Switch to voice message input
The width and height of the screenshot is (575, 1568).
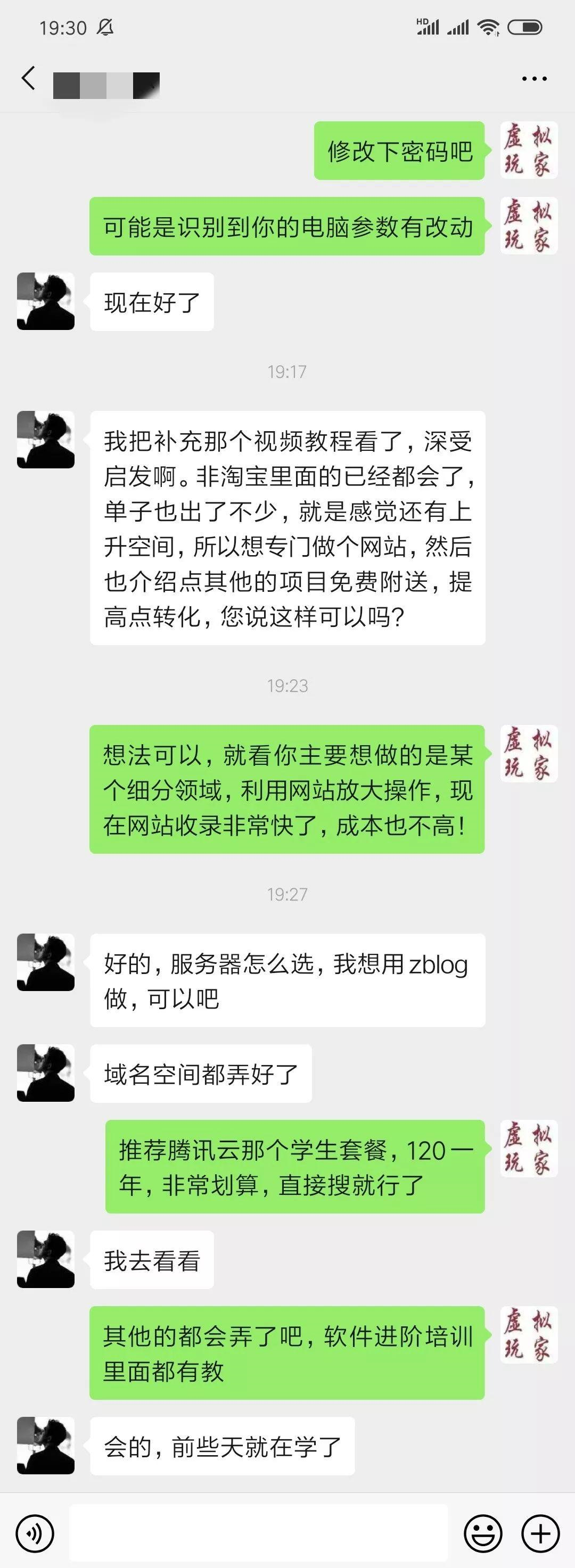pos(35,1533)
